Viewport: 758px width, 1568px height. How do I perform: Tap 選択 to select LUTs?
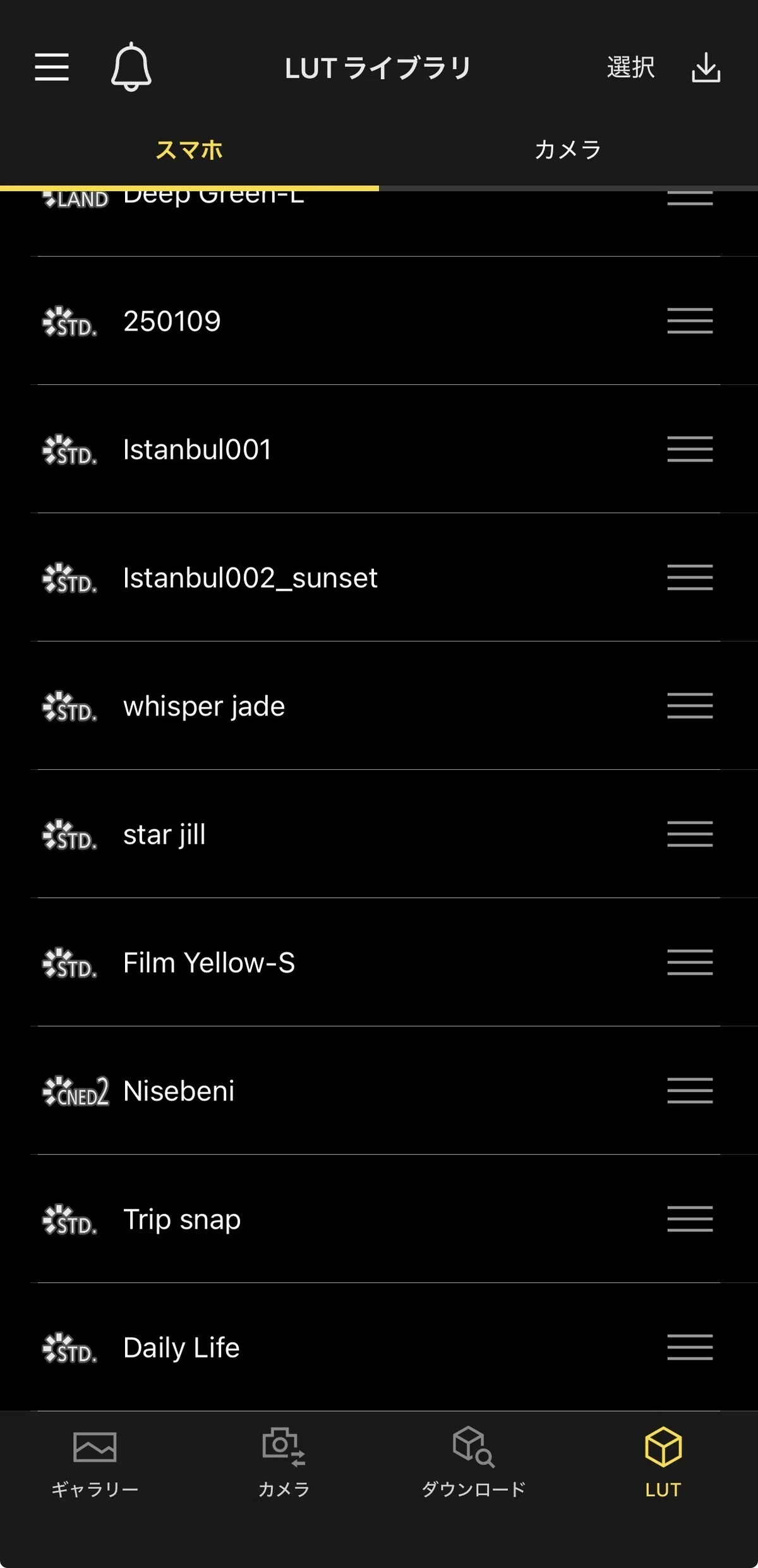[x=630, y=67]
